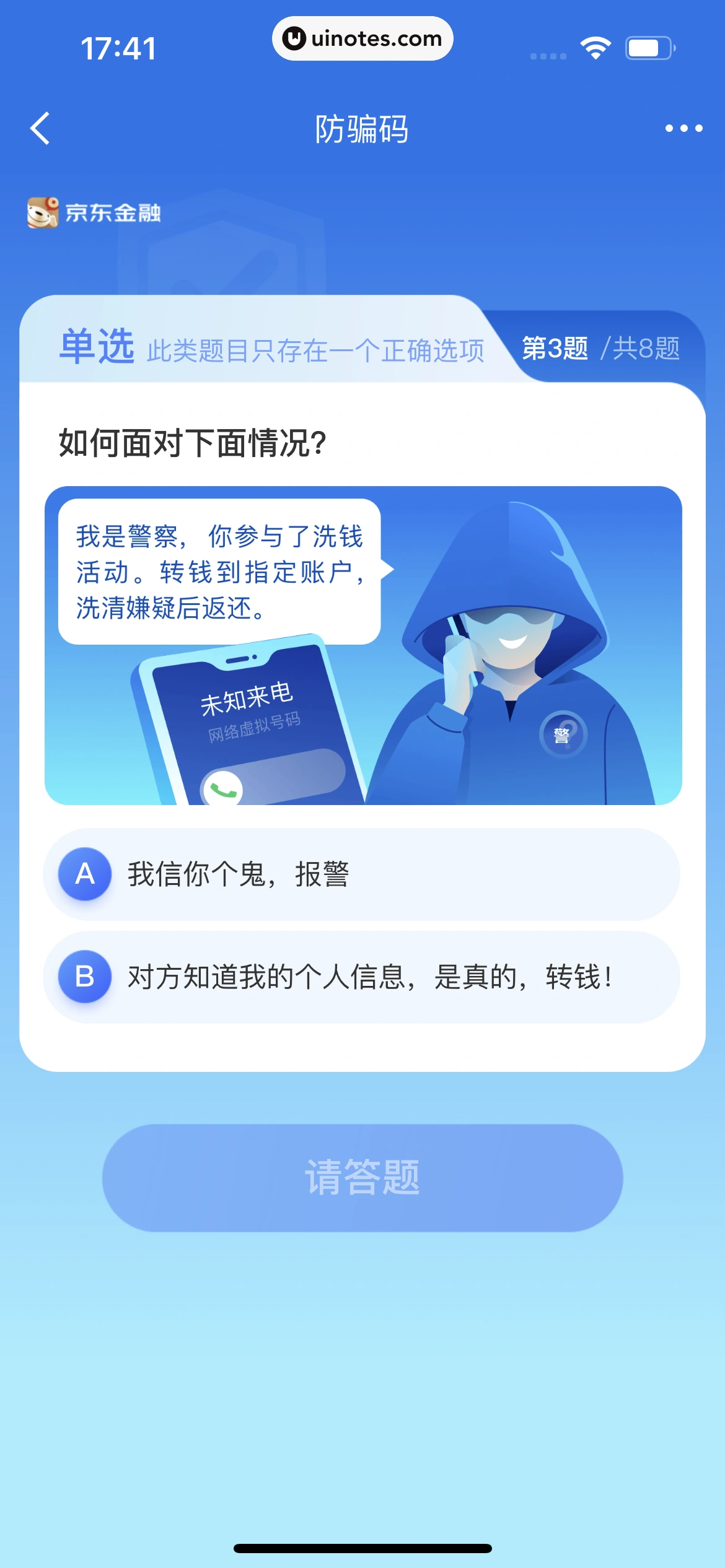725x1568 pixels.
Task: Tap the uinotes.com pill at top
Action: [x=362, y=39]
